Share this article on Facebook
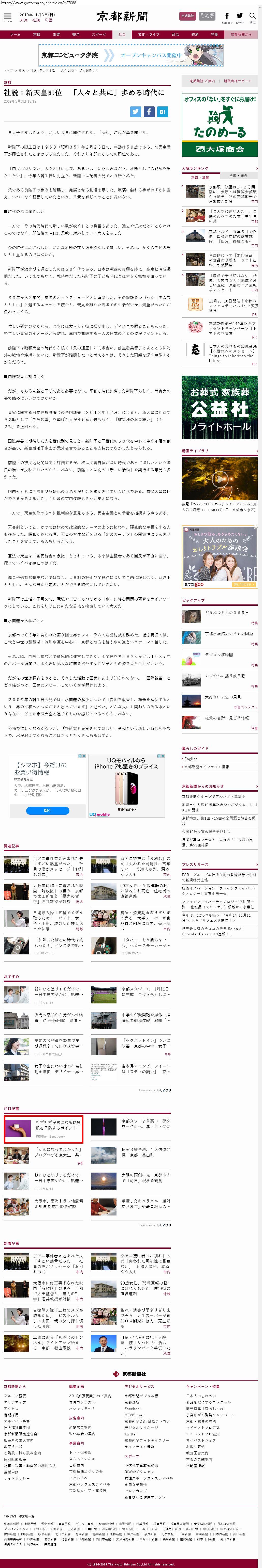Screen dimensions: 262x1568 coord(149,112)
